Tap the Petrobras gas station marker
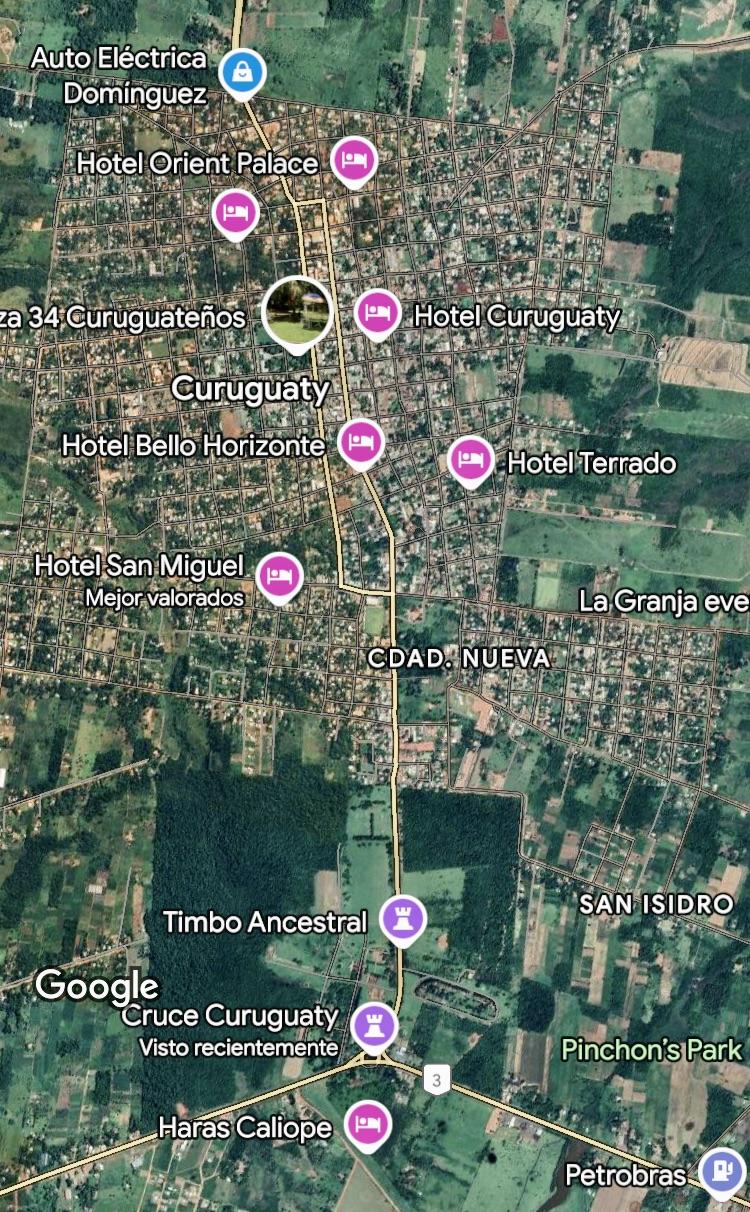This screenshot has width=750, height=1212. 720,1172
